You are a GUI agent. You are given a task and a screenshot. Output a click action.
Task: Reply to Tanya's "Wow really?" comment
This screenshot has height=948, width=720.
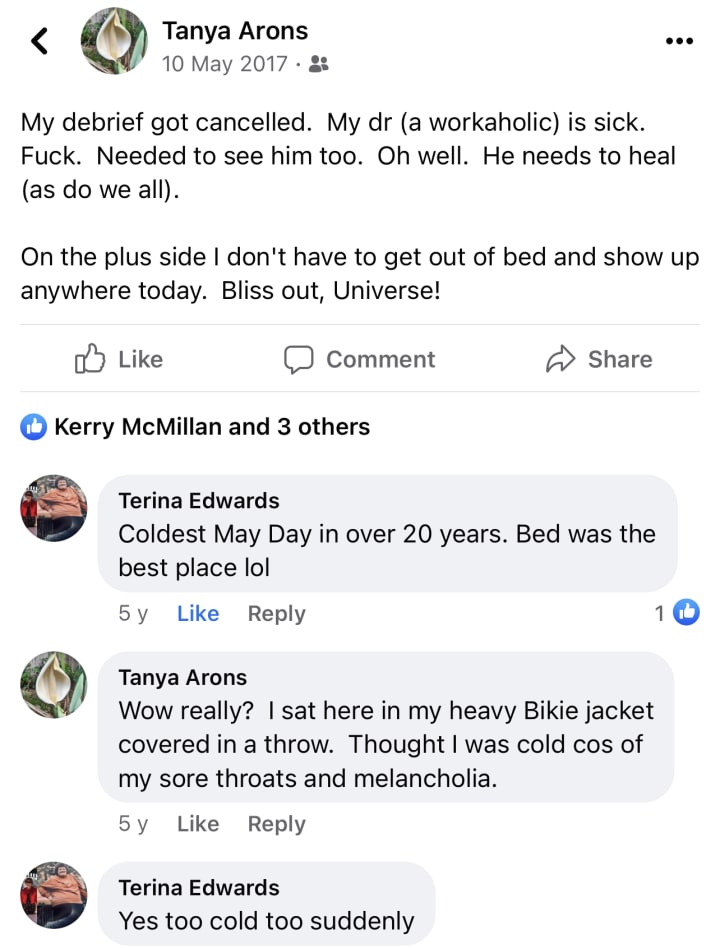coord(276,824)
